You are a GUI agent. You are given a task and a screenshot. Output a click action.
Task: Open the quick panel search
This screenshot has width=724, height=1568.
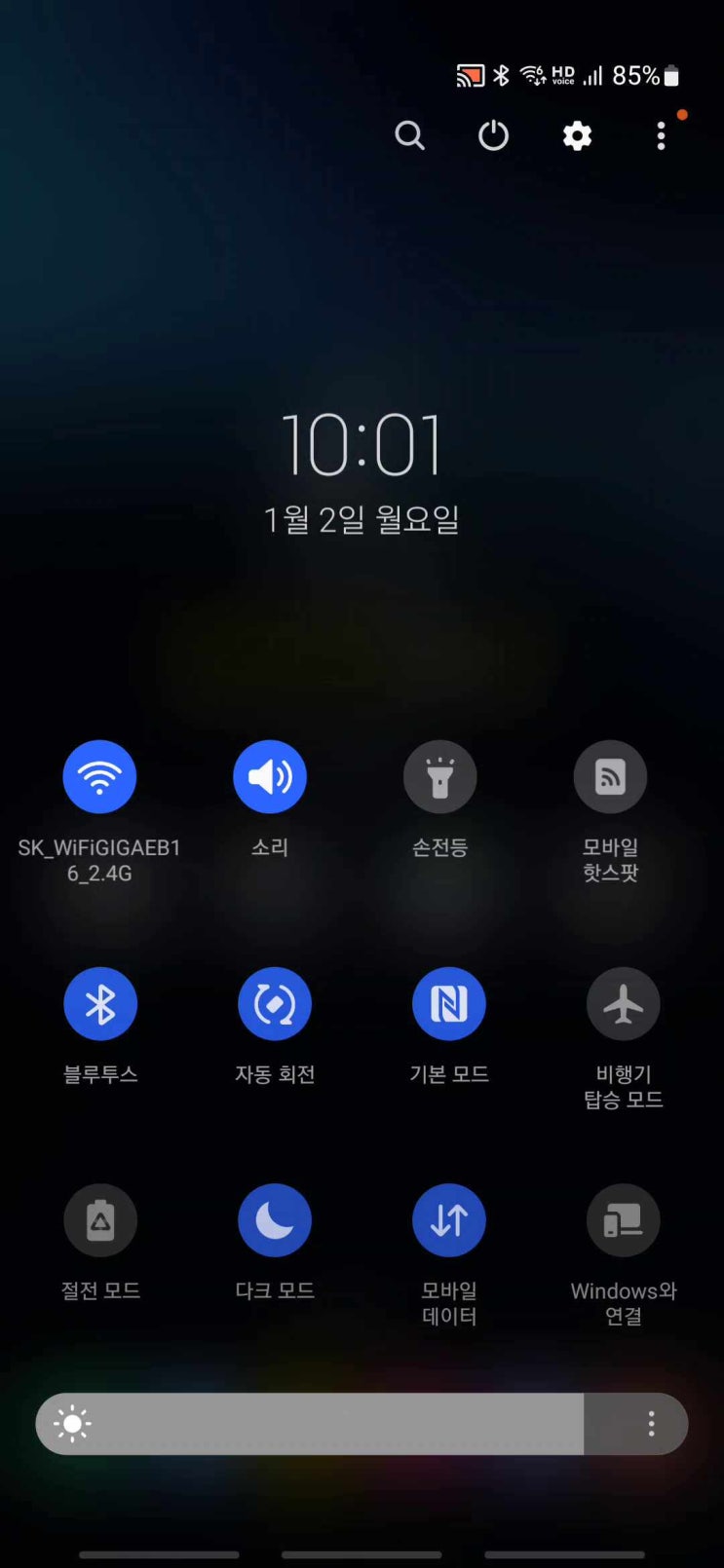tap(409, 135)
